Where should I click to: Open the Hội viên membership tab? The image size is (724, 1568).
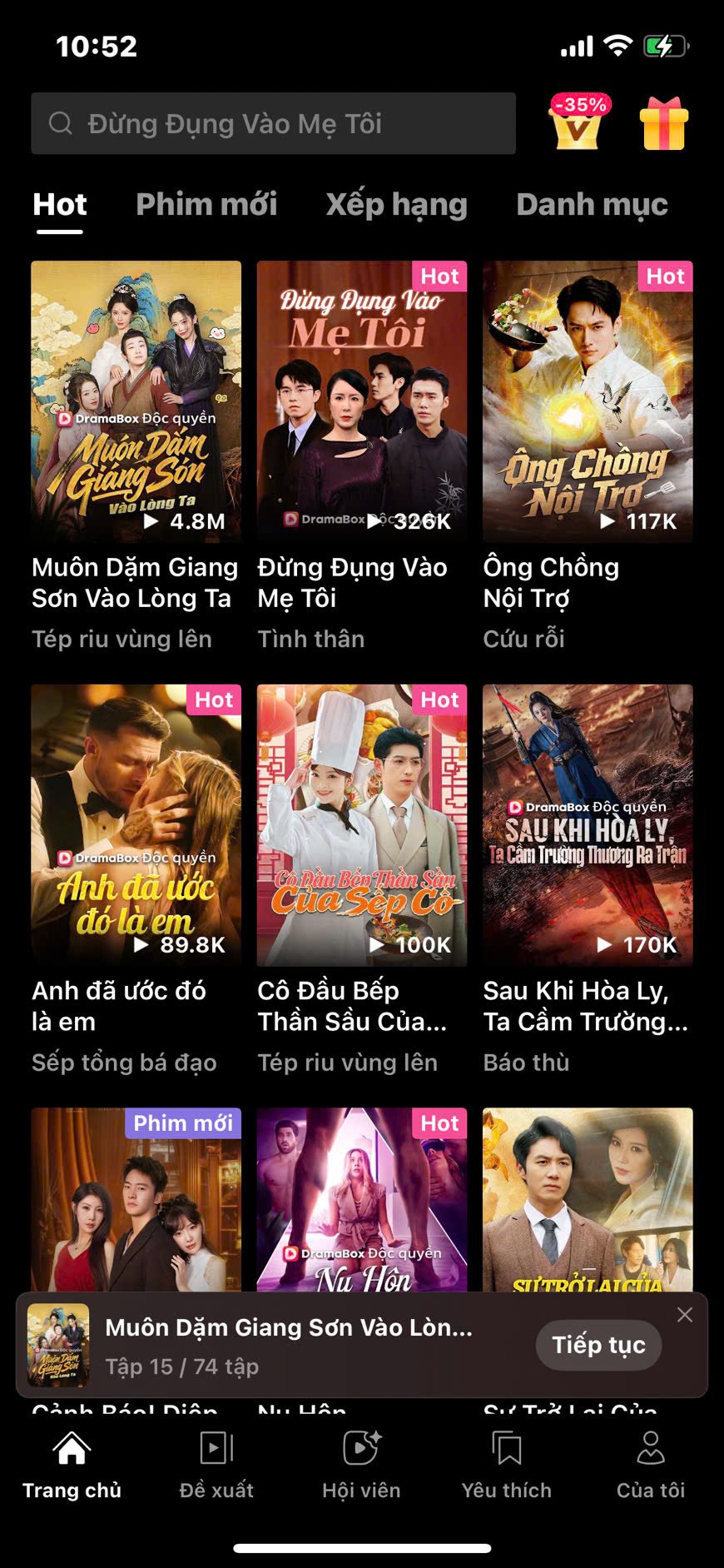[361, 1466]
